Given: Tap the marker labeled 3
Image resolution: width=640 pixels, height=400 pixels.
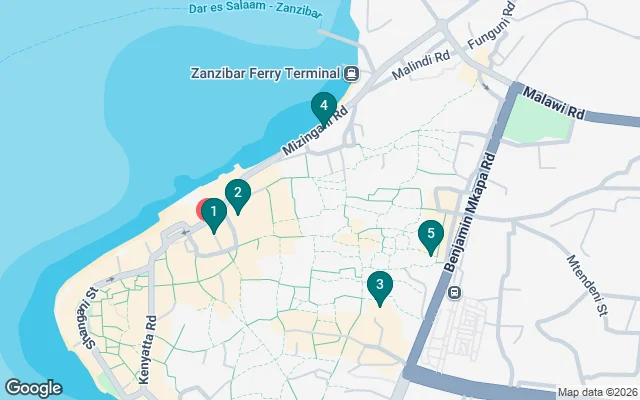Looking at the screenshot, I should (379, 286).
